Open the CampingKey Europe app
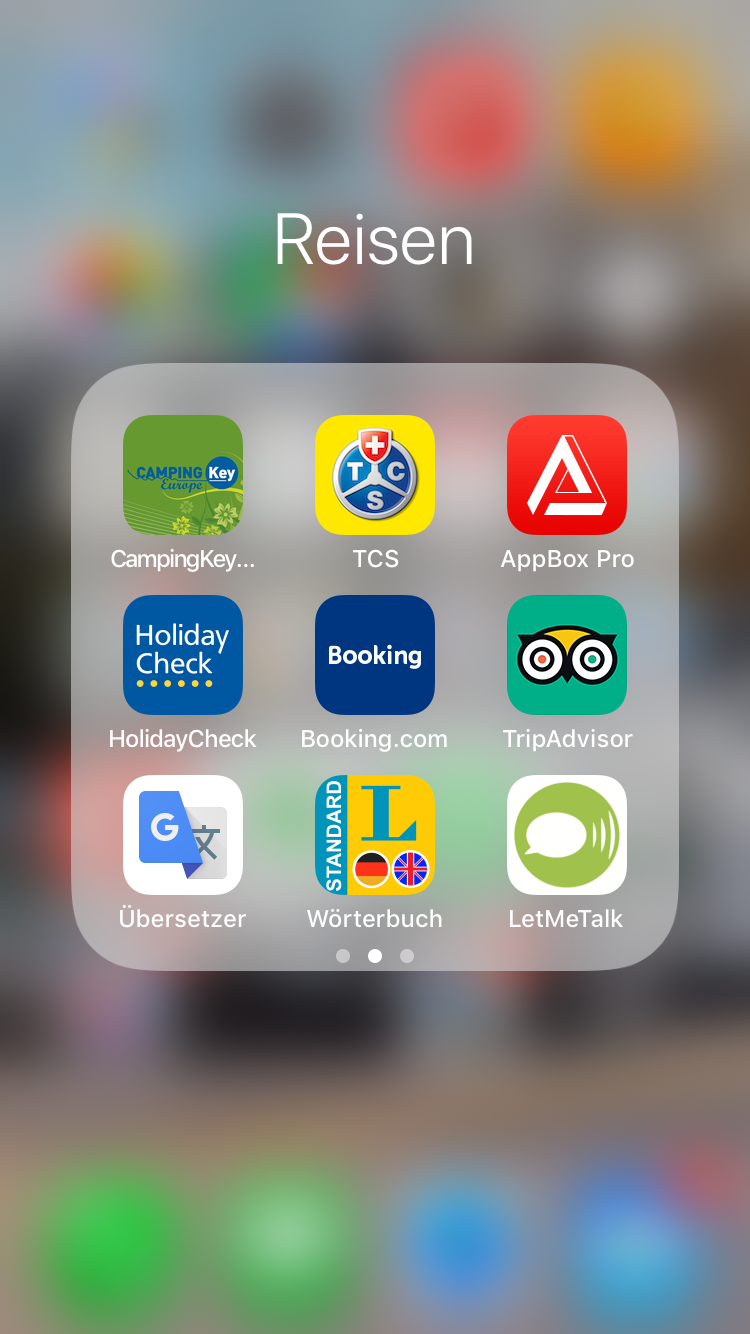The height and width of the screenshot is (1334, 750). (183, 475)
